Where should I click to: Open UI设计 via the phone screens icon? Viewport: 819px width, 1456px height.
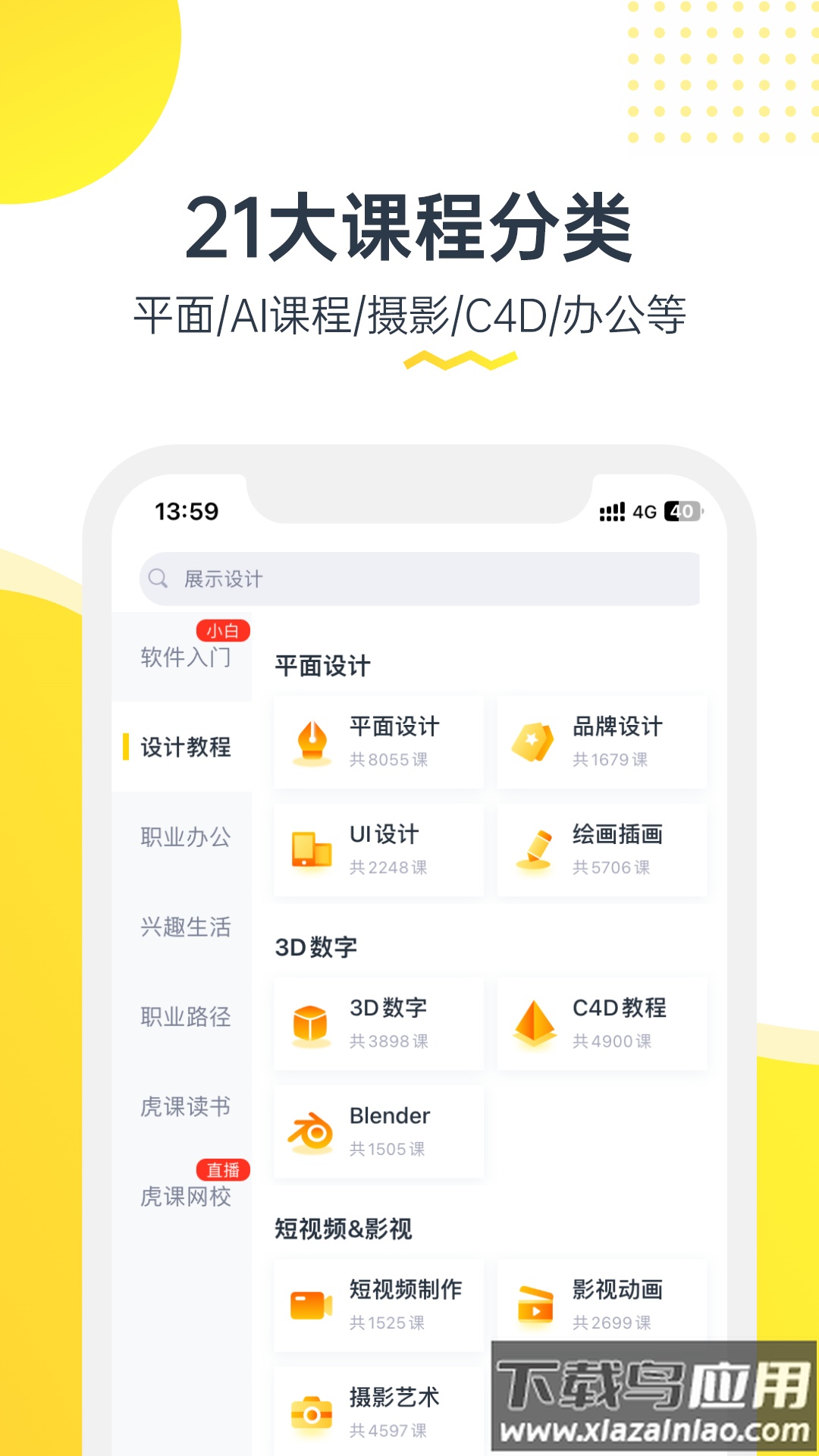click(310, 849)
